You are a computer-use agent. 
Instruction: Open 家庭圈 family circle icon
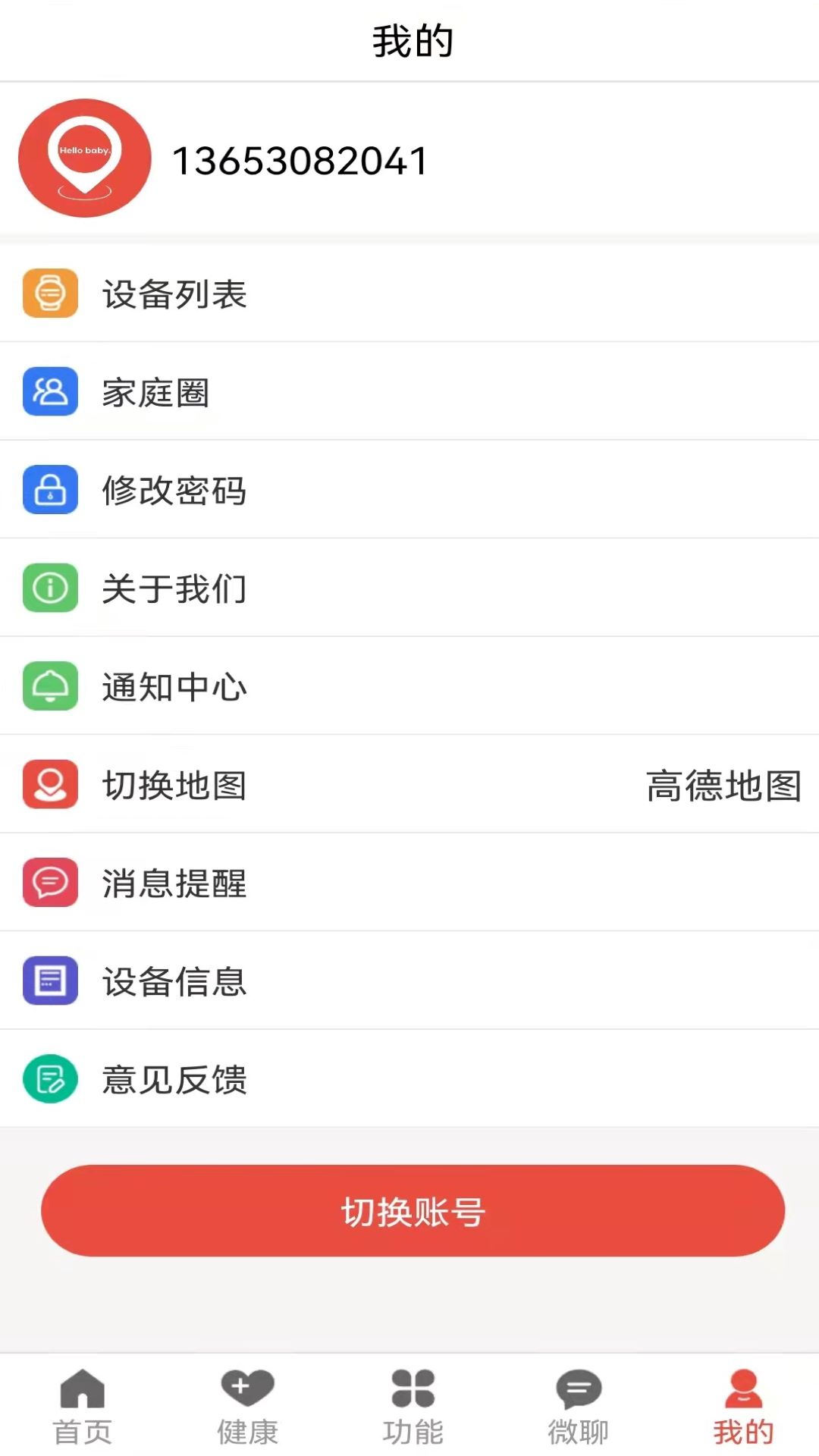(49, 391)
